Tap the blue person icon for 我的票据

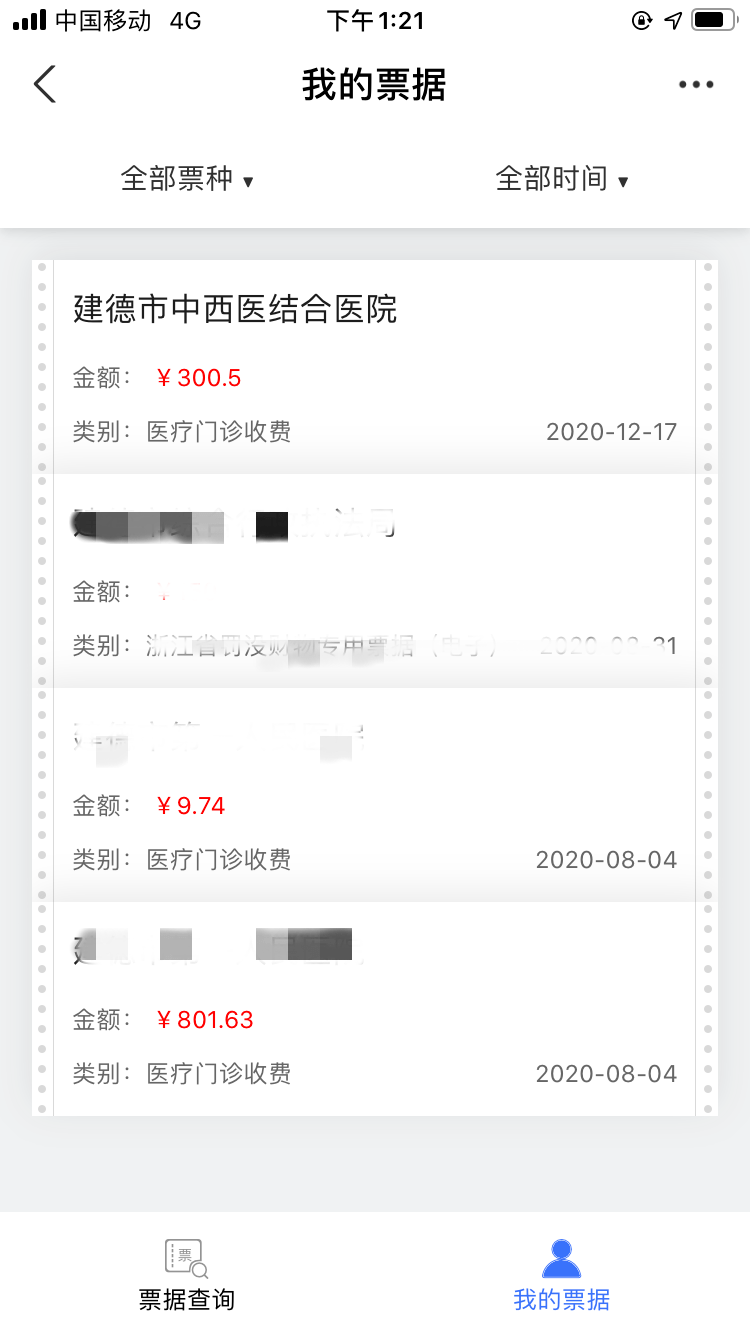coord(561,1257)
